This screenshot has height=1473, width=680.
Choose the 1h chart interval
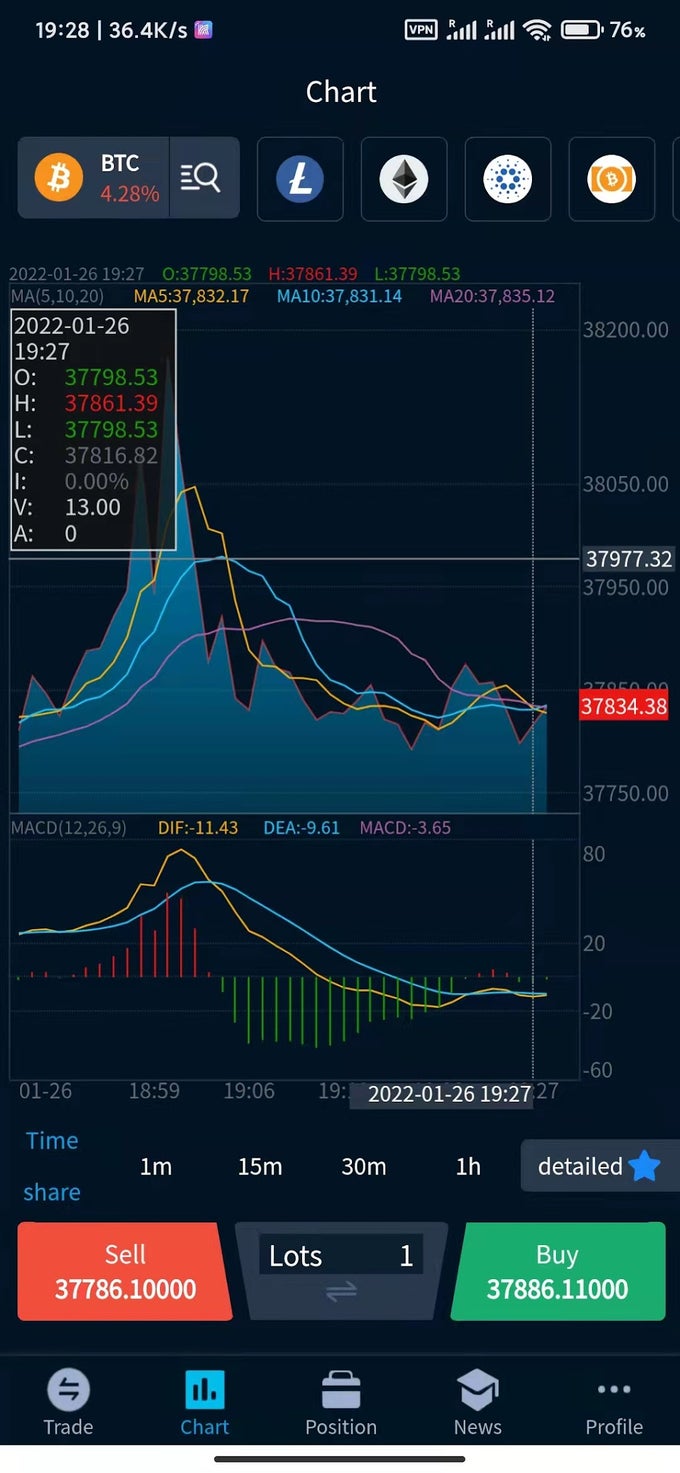(468, 1167)
